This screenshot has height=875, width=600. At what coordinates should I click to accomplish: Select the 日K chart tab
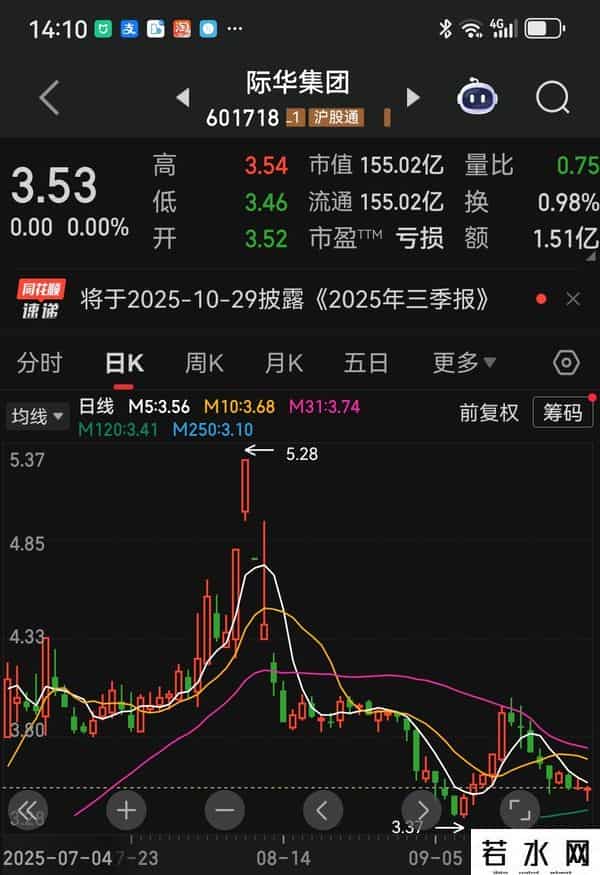(x=125, y=362)
